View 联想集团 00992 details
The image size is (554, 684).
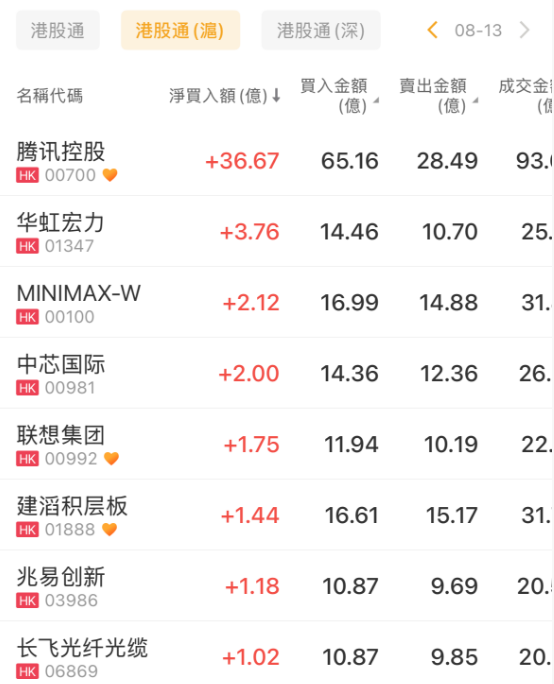277,444
